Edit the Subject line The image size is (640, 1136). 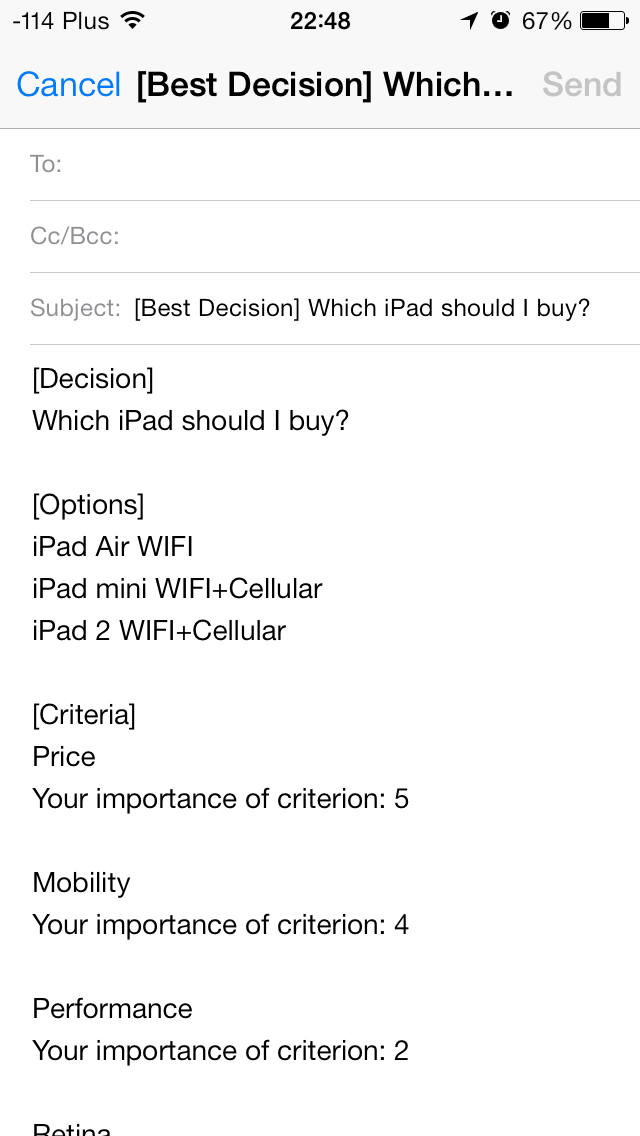(362, 308)
